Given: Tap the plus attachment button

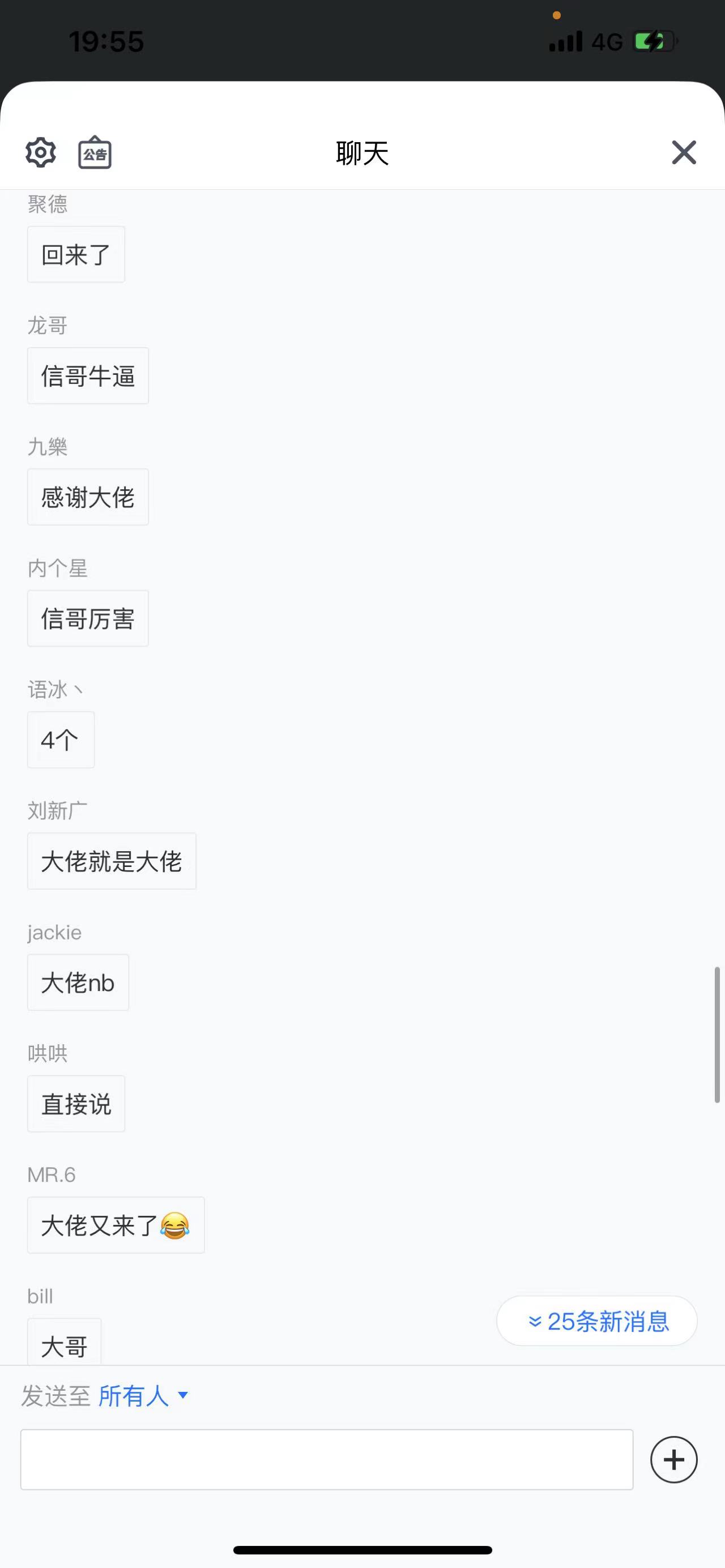Looking at the screenshot, I should [674, 1460].
